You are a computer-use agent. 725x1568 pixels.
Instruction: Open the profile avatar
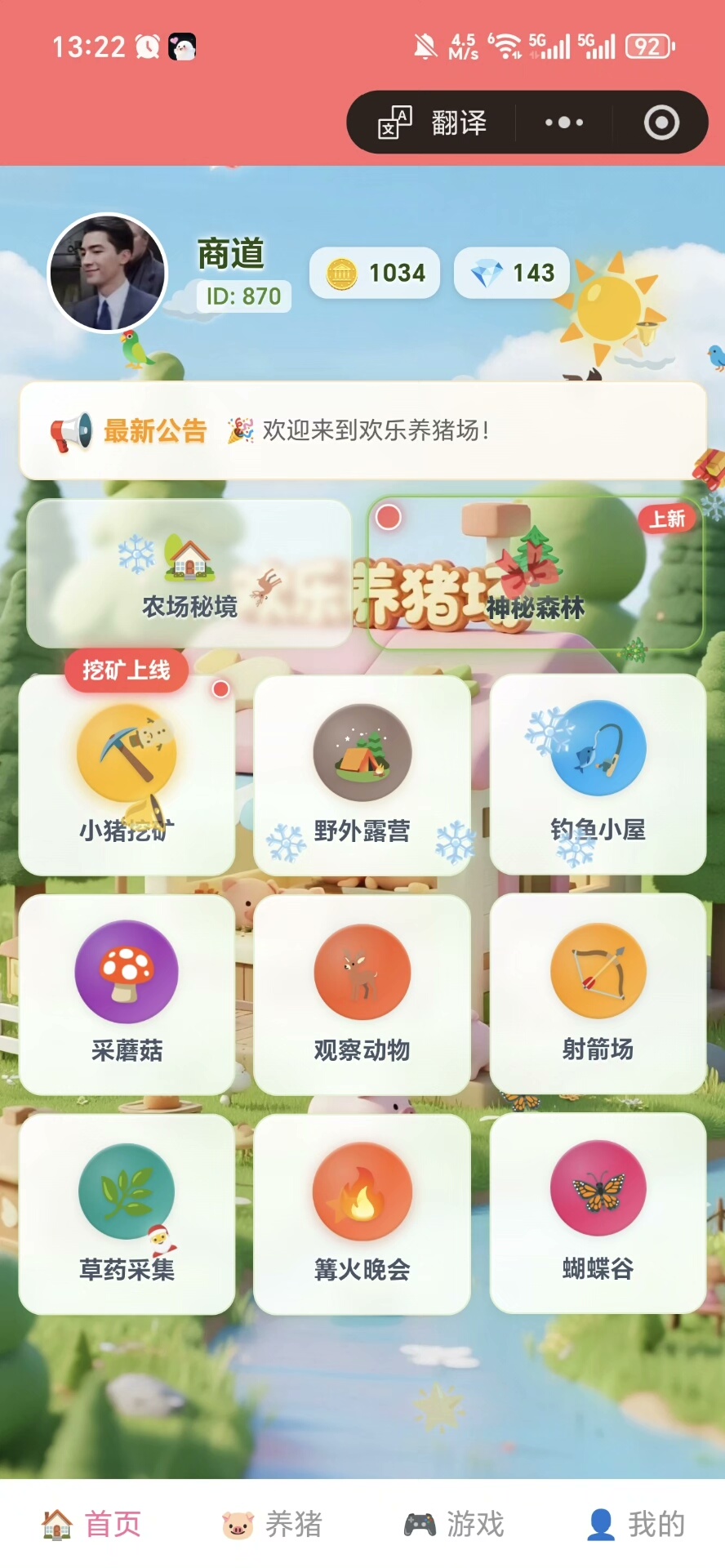pyautogui.click(x=108, y=274)
